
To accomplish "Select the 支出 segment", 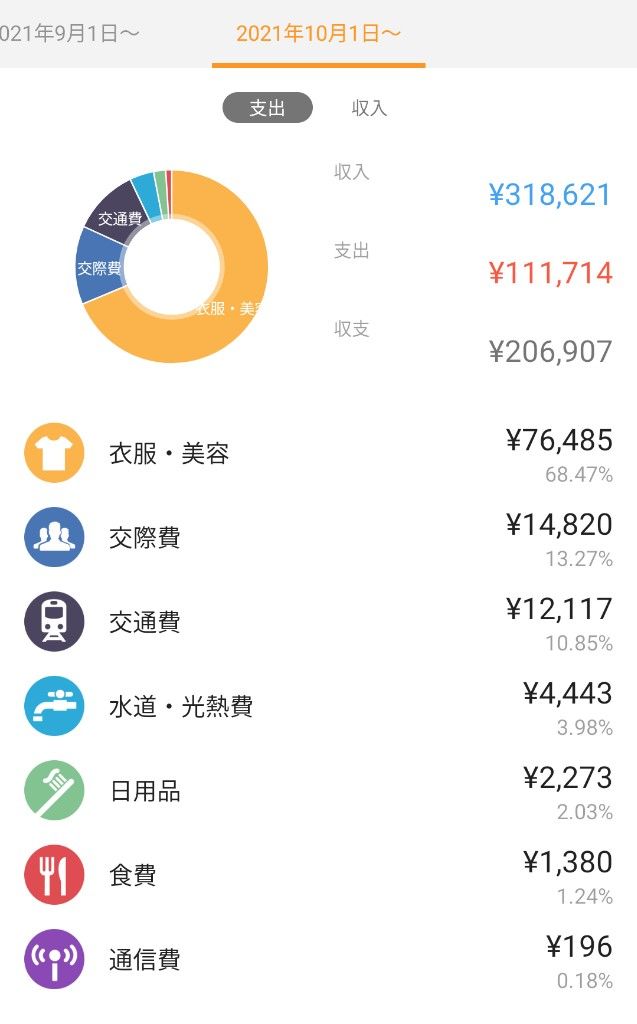I will (x=267, y=108).
